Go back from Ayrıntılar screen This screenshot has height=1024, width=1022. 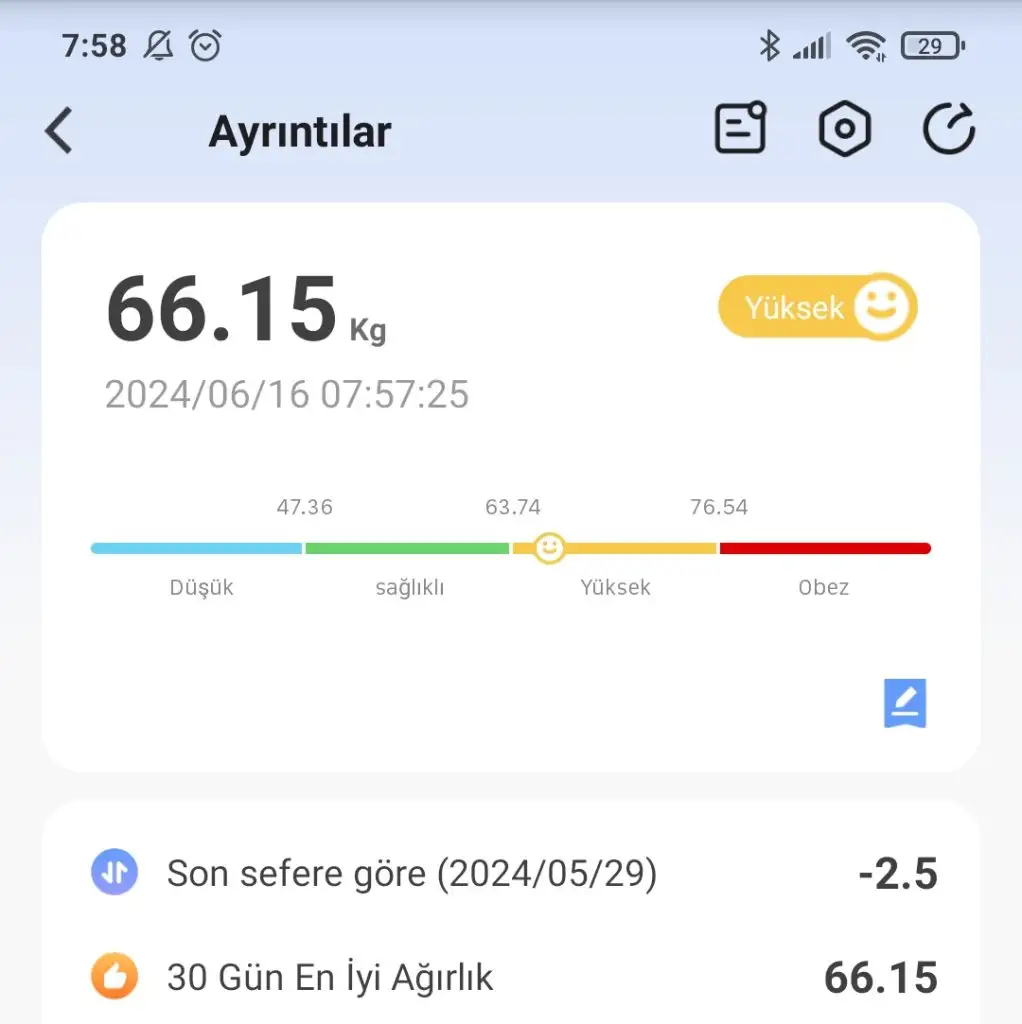[59, 131]
